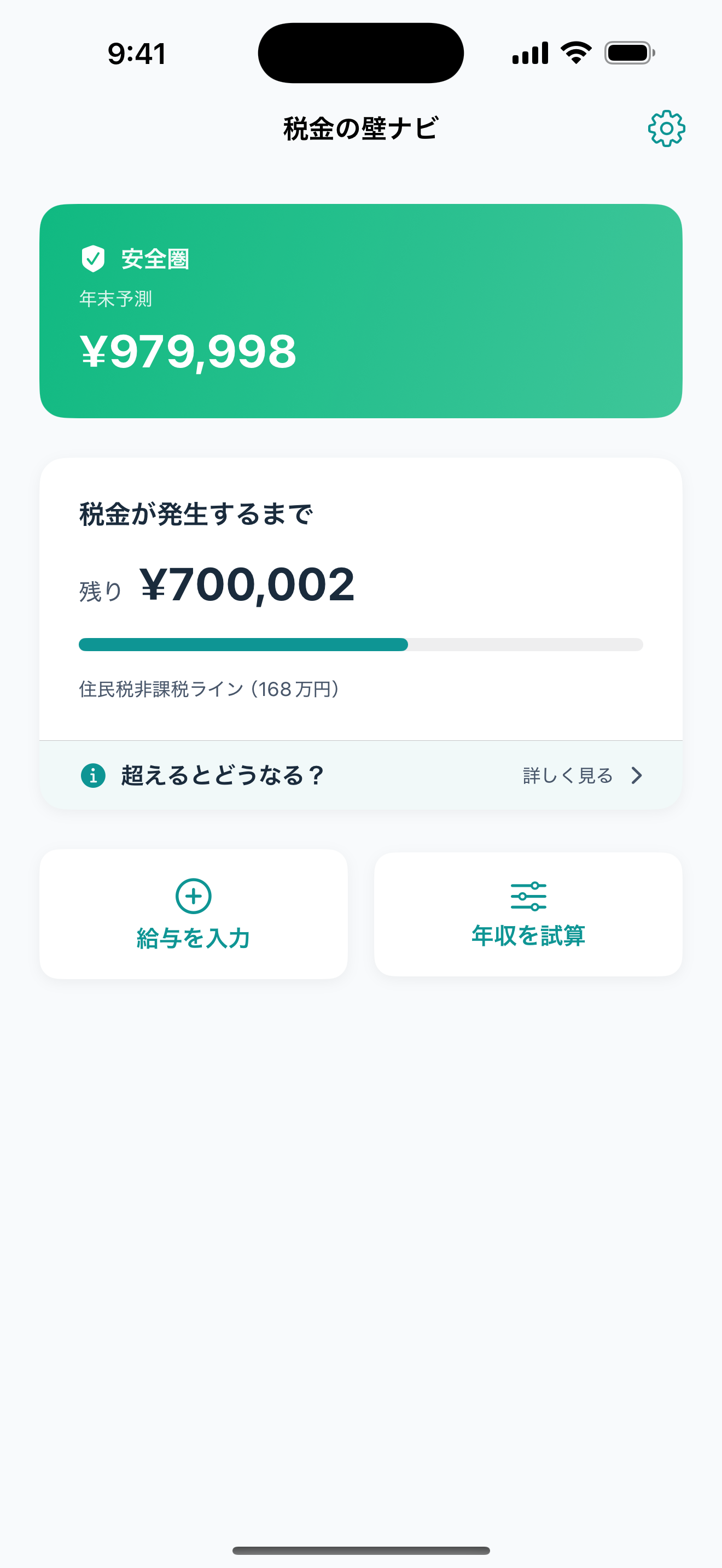Viewport: 722px width, 1568px height.
Task: Tap the progress bar toward 住民税非課税ライン
Action: [361, 645]
